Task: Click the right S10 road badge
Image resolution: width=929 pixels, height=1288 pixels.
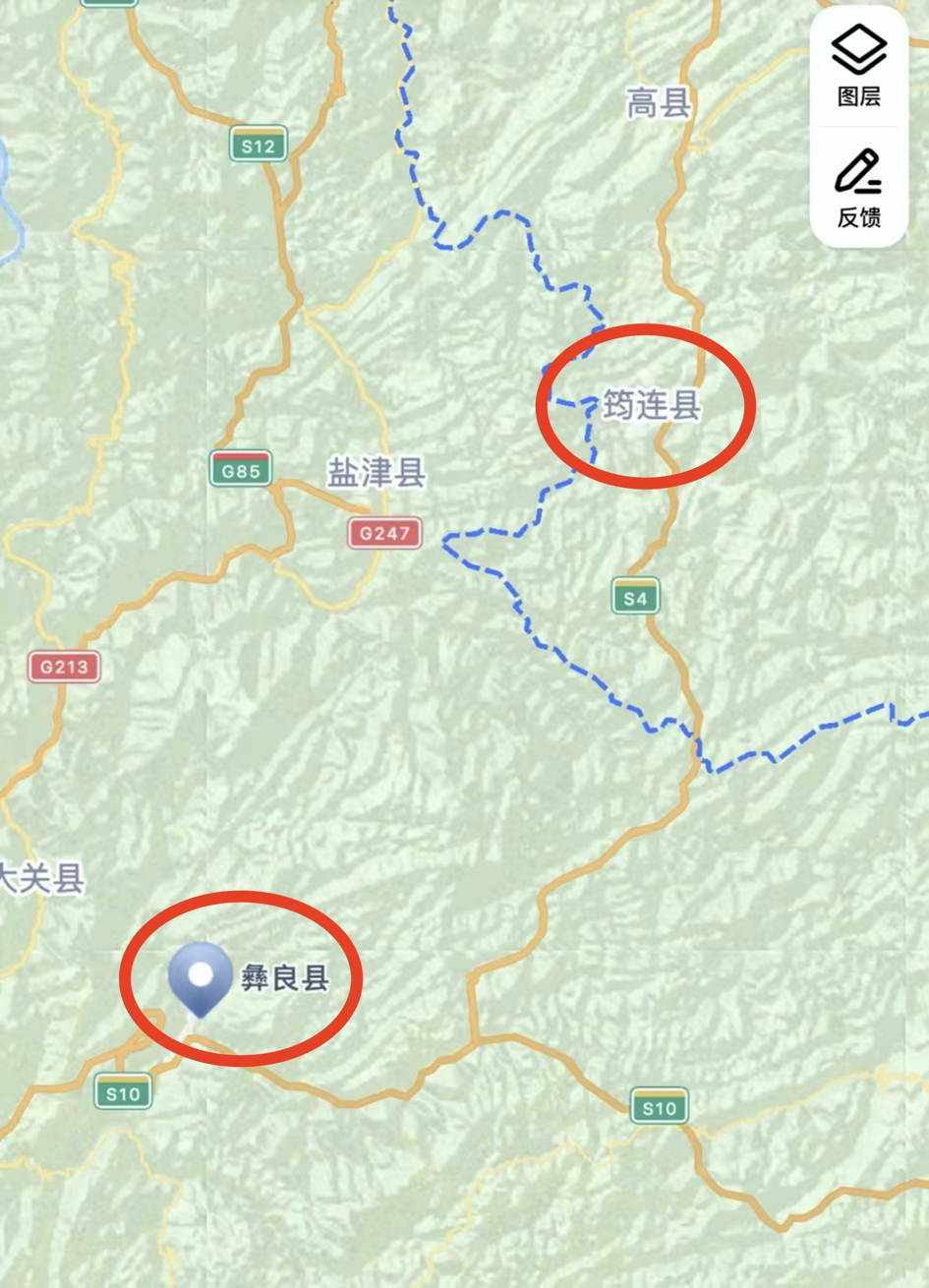Action: coord(661,1107)
